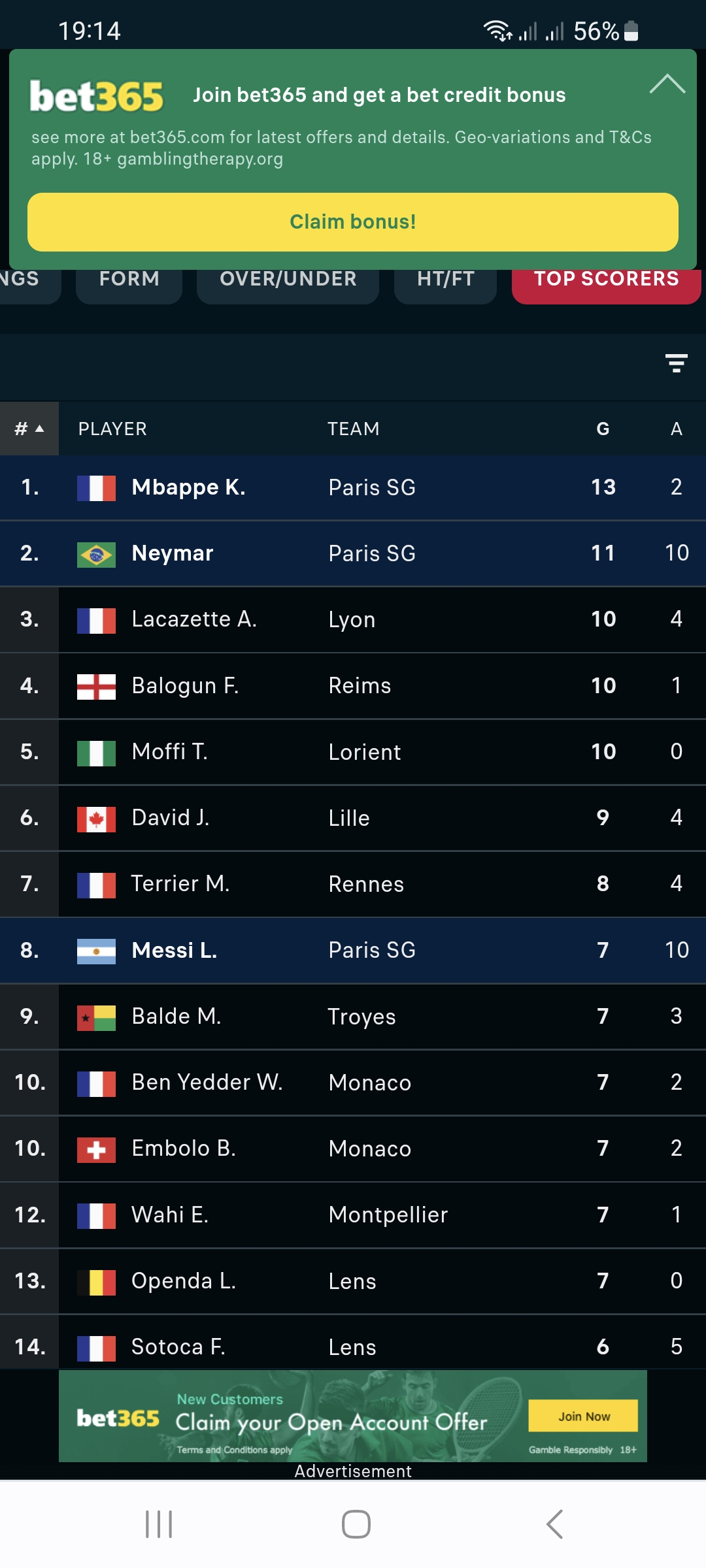Sort the table by rank column
The width and height of the screenshot is (706, 1568).
click(x=29, y=429)
